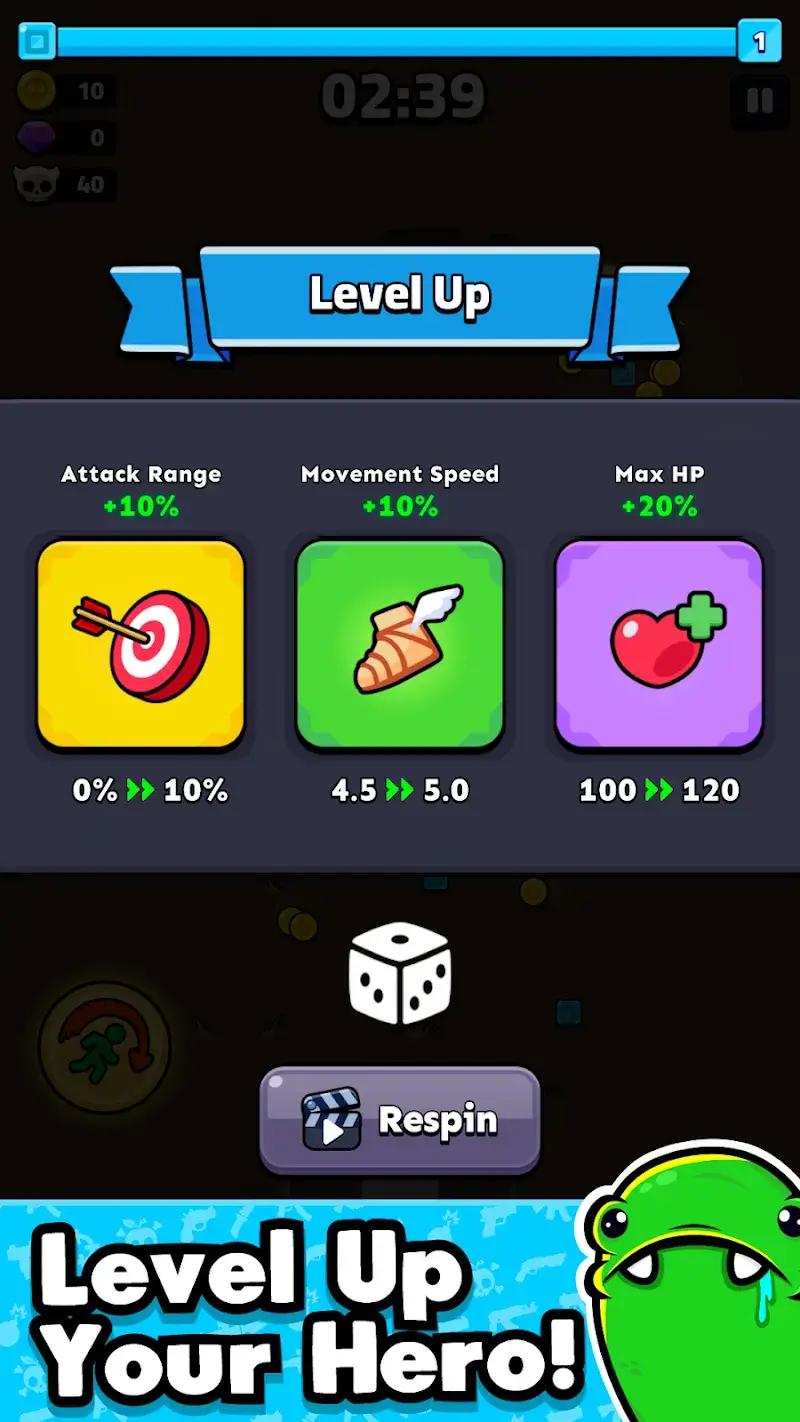Choose the Attack Range +10% upgrade card
Image resolution: width=800 pixels, height=1422 pixels.
[141, 645]
